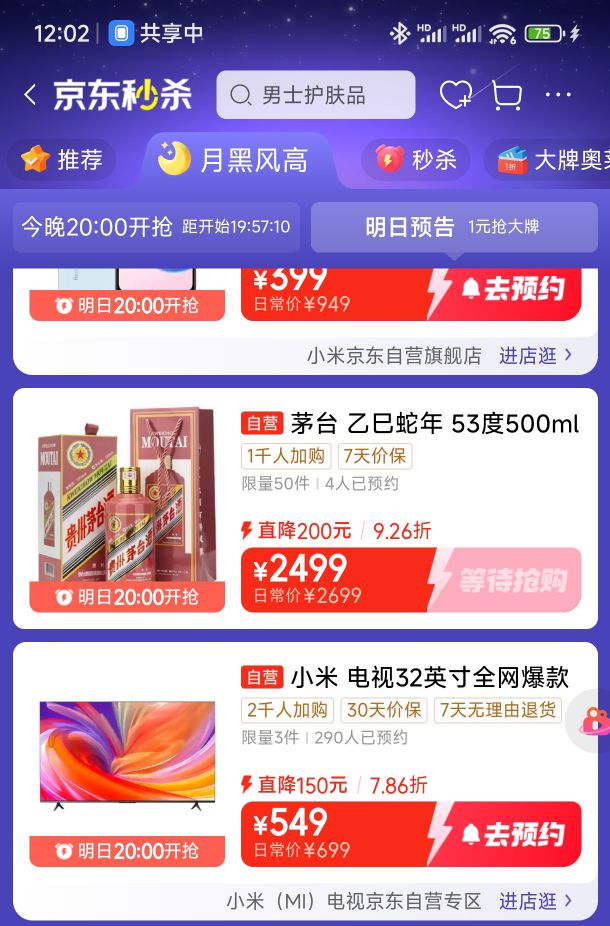Switch to the 秒杀 tab

(416, 160)
